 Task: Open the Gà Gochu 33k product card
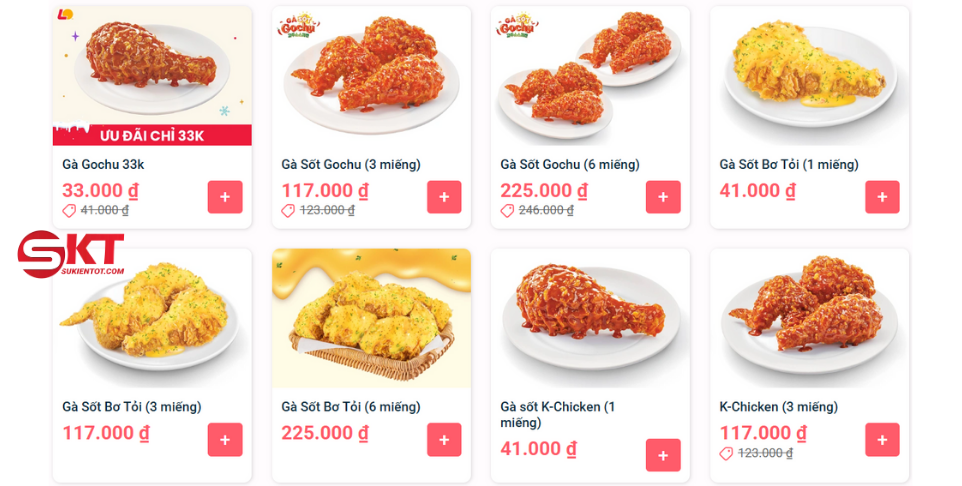[x=152, y=75]
